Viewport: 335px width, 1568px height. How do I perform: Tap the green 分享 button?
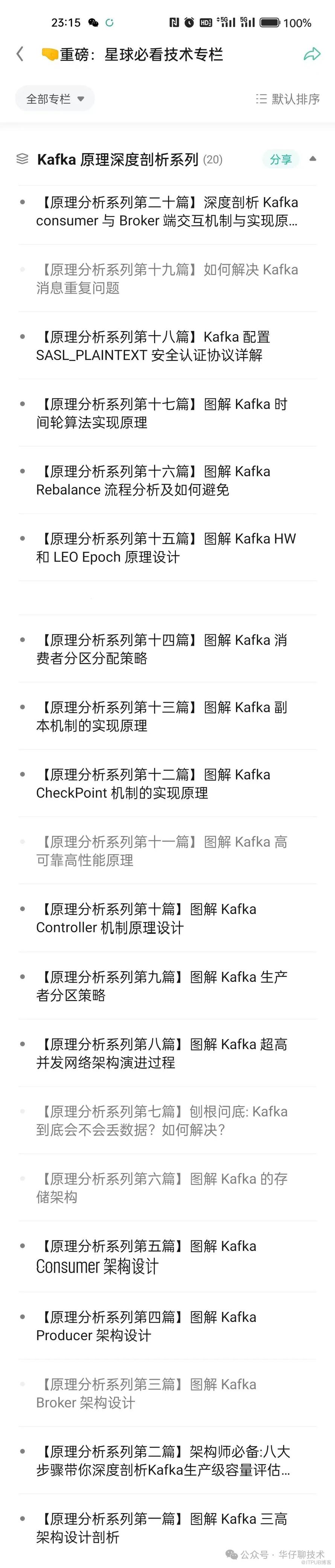(281, 160)
